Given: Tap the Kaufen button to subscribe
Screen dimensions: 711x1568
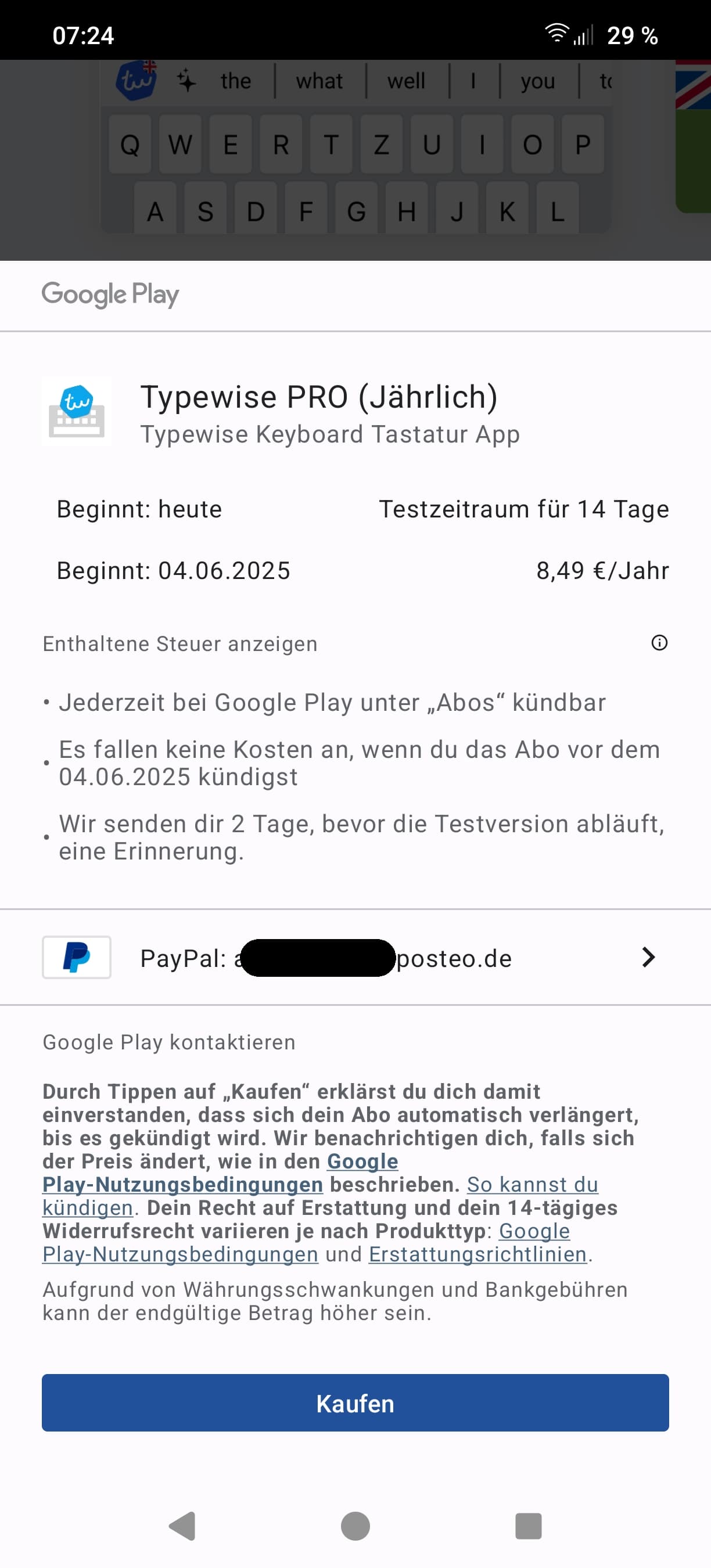Looking at the screenshot, I should 355,1403.
